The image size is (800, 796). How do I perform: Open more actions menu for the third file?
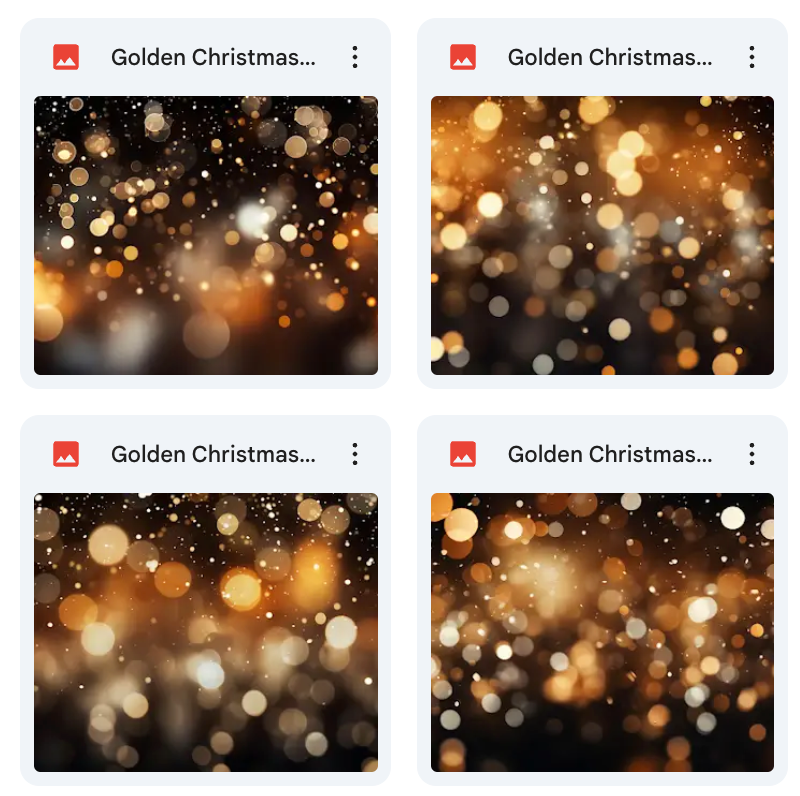[355, 454]
